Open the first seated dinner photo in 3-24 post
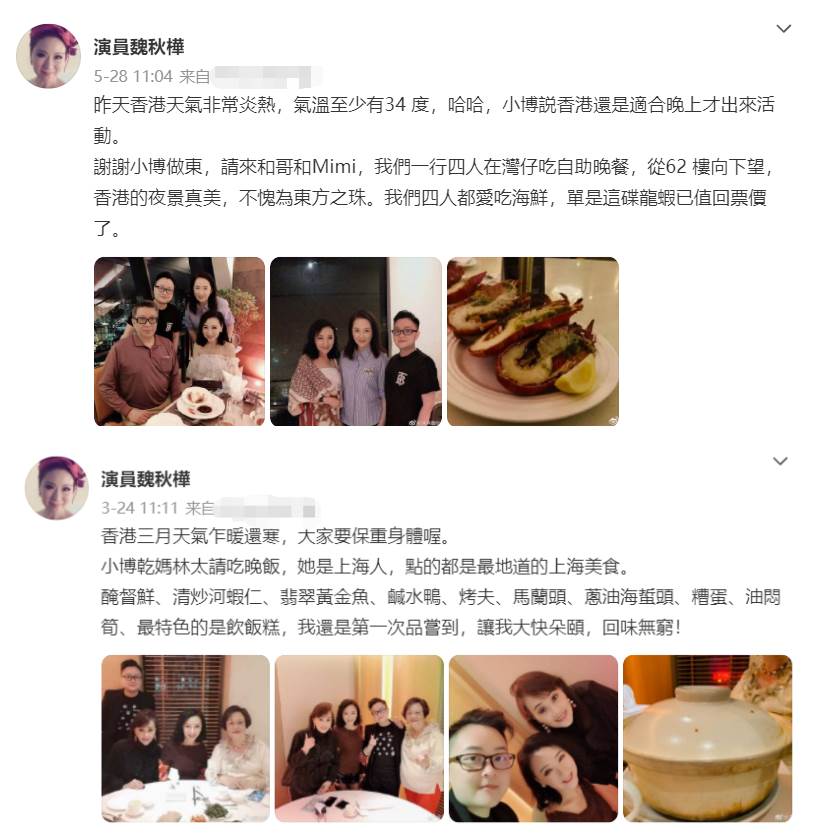The width and height of the screenshot is (819, 838). point(185,738)
